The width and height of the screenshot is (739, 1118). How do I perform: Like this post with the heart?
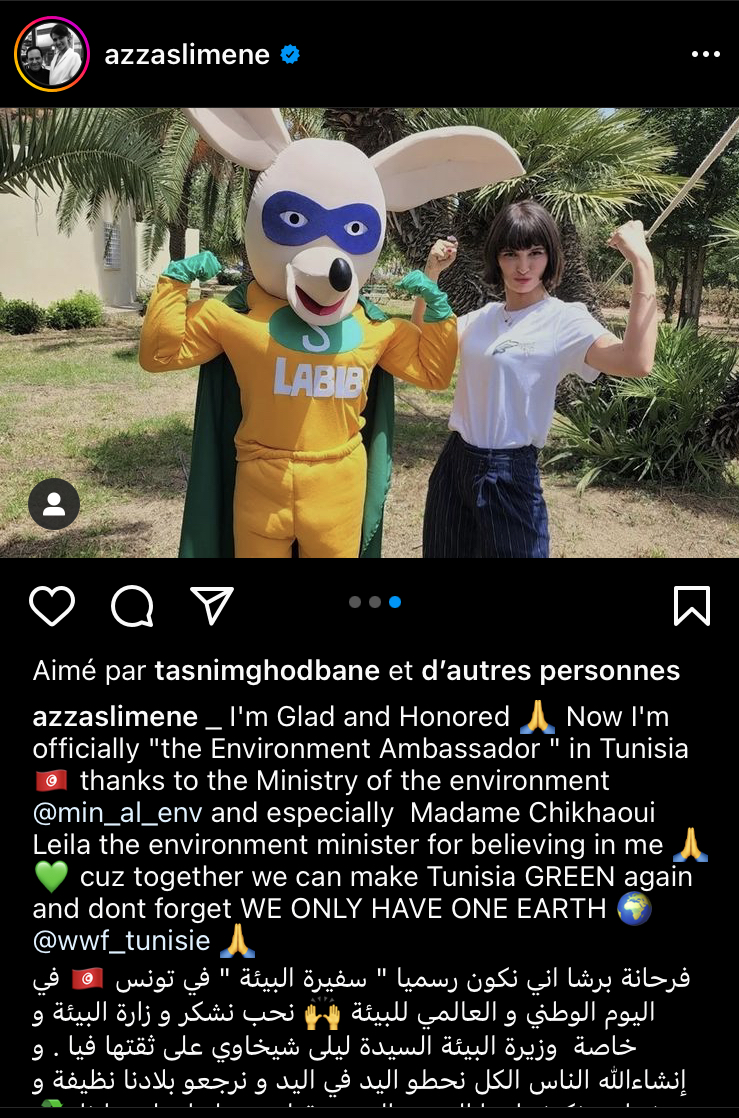(x=52, y=606)
